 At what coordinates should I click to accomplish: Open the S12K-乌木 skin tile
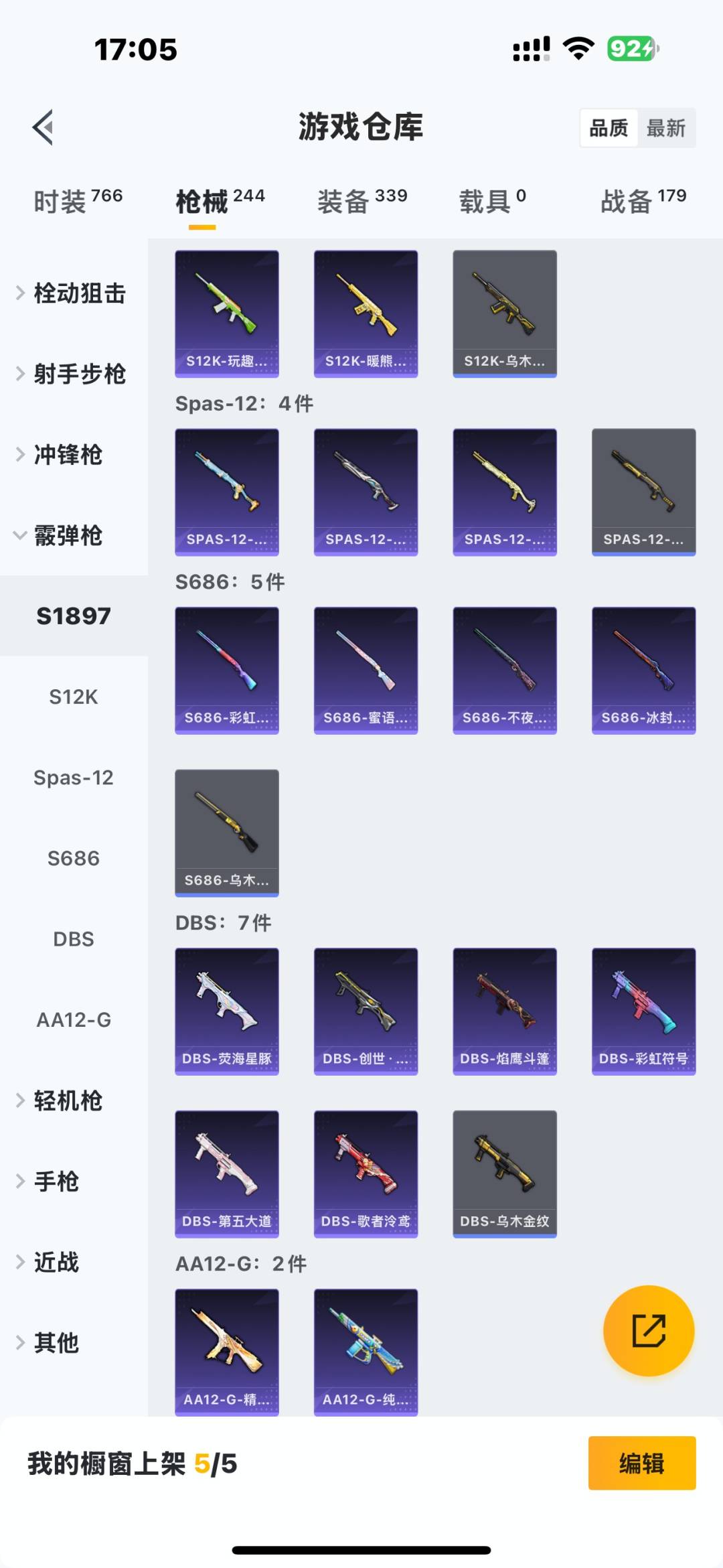[505, 313]
